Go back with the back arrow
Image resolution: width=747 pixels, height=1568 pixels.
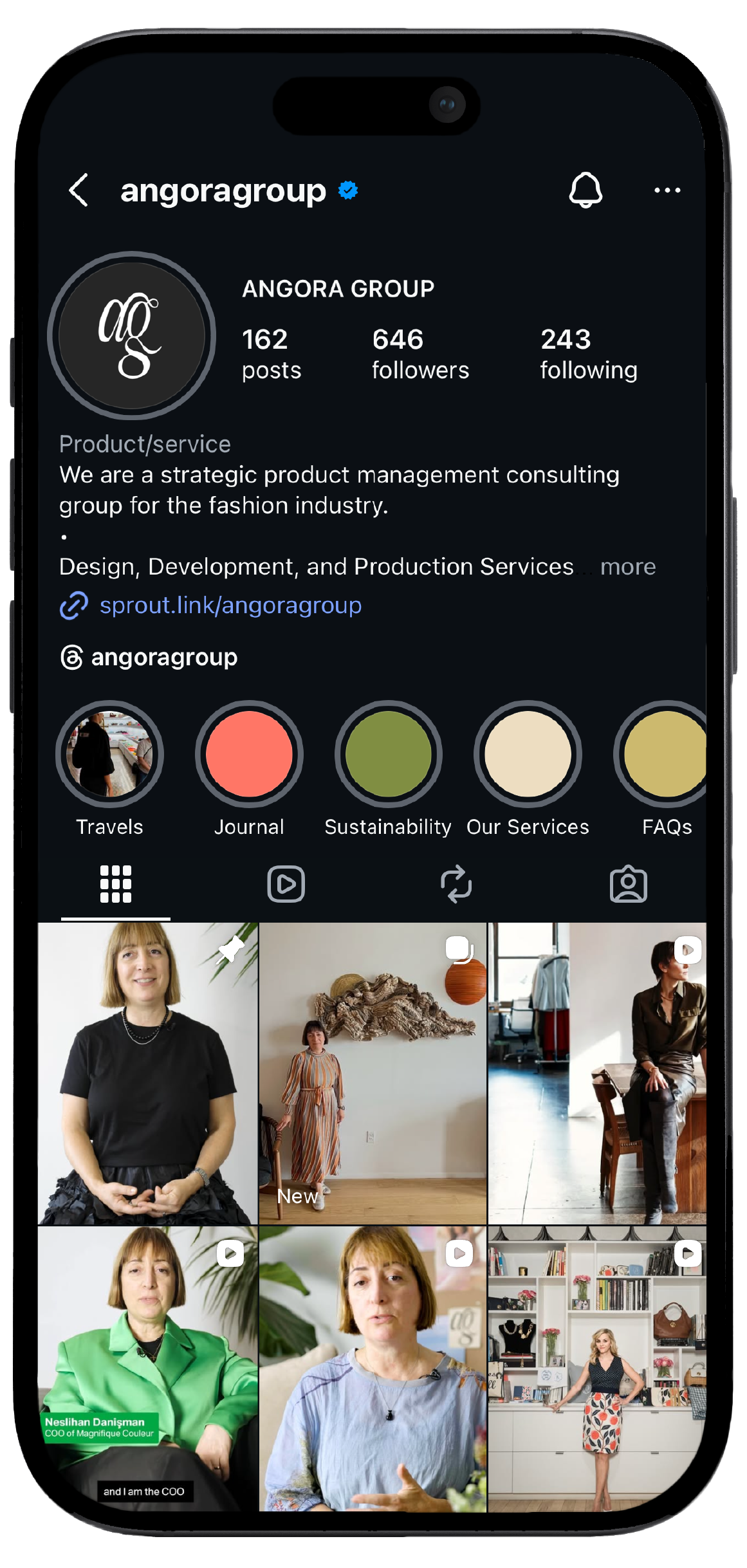point(80,190)
